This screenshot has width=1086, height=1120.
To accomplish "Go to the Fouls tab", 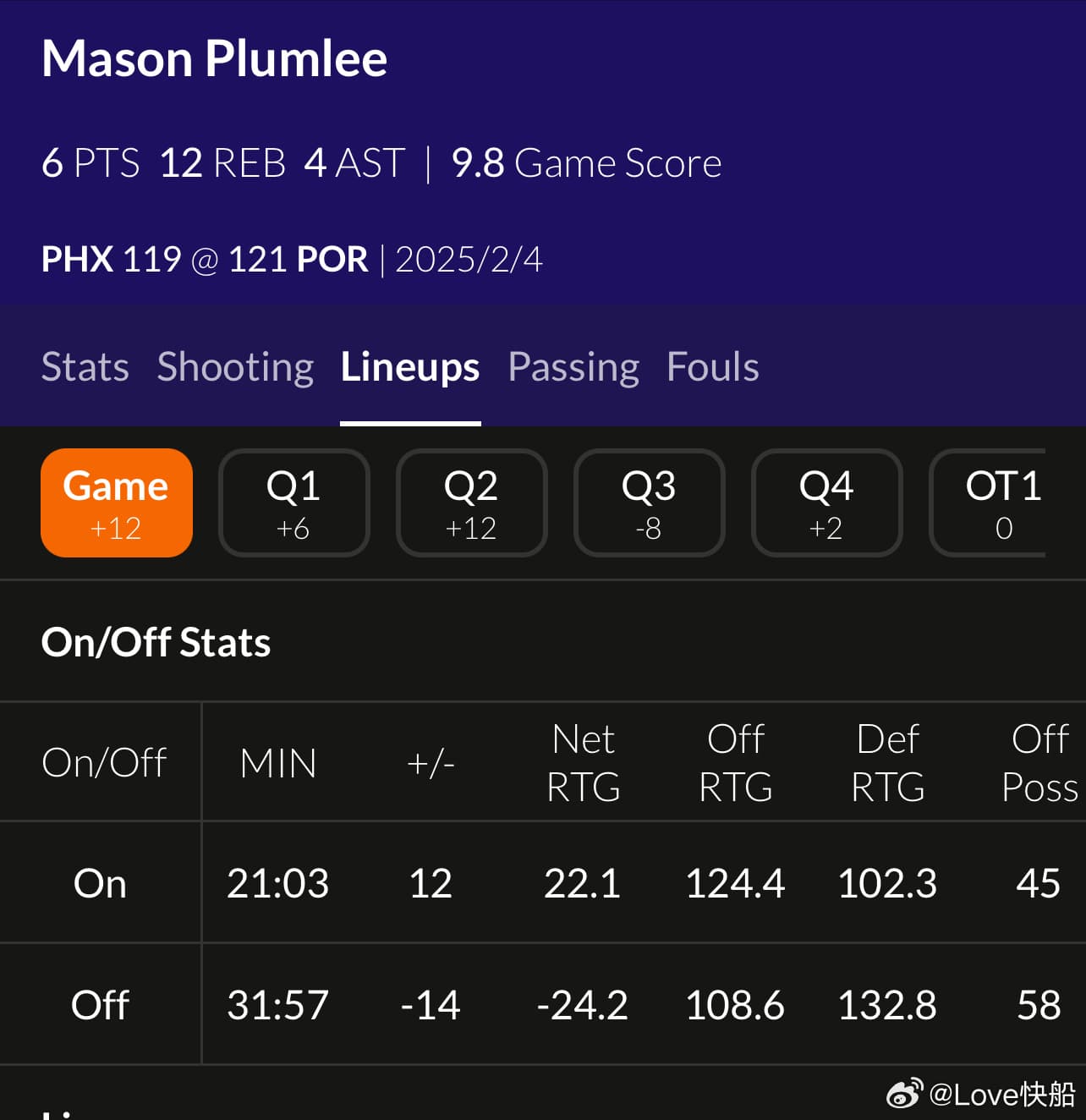I will point(712,367).
